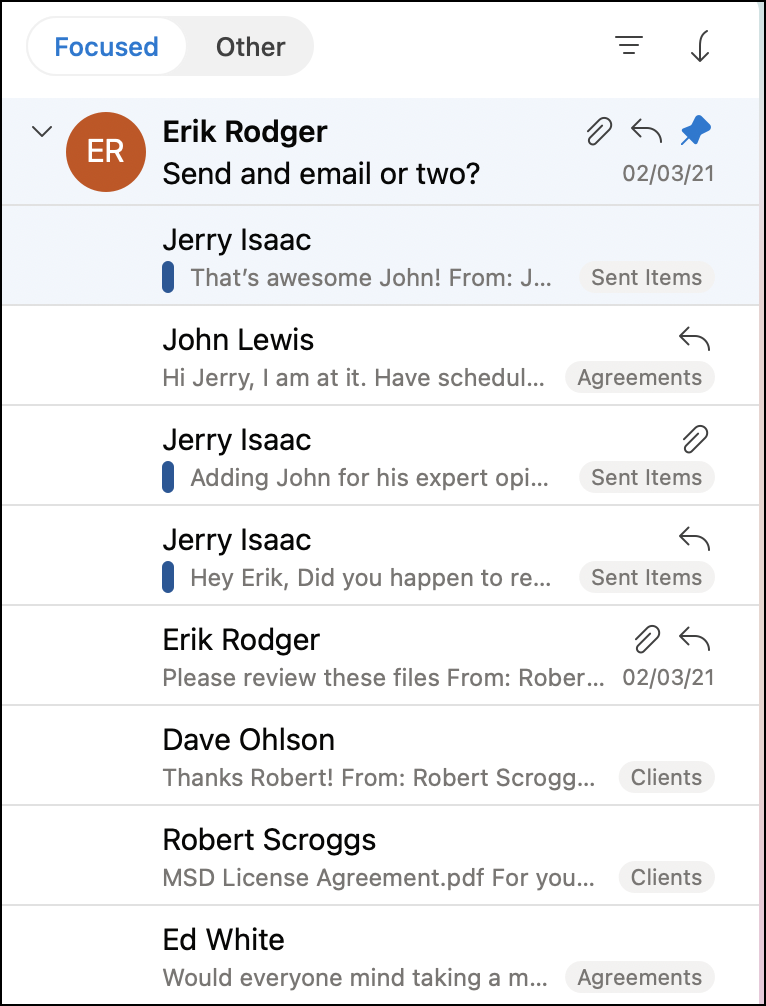Click the Sent Items category tag
The height and width of the screenshot is (1006, 766).
coord(646,277)
